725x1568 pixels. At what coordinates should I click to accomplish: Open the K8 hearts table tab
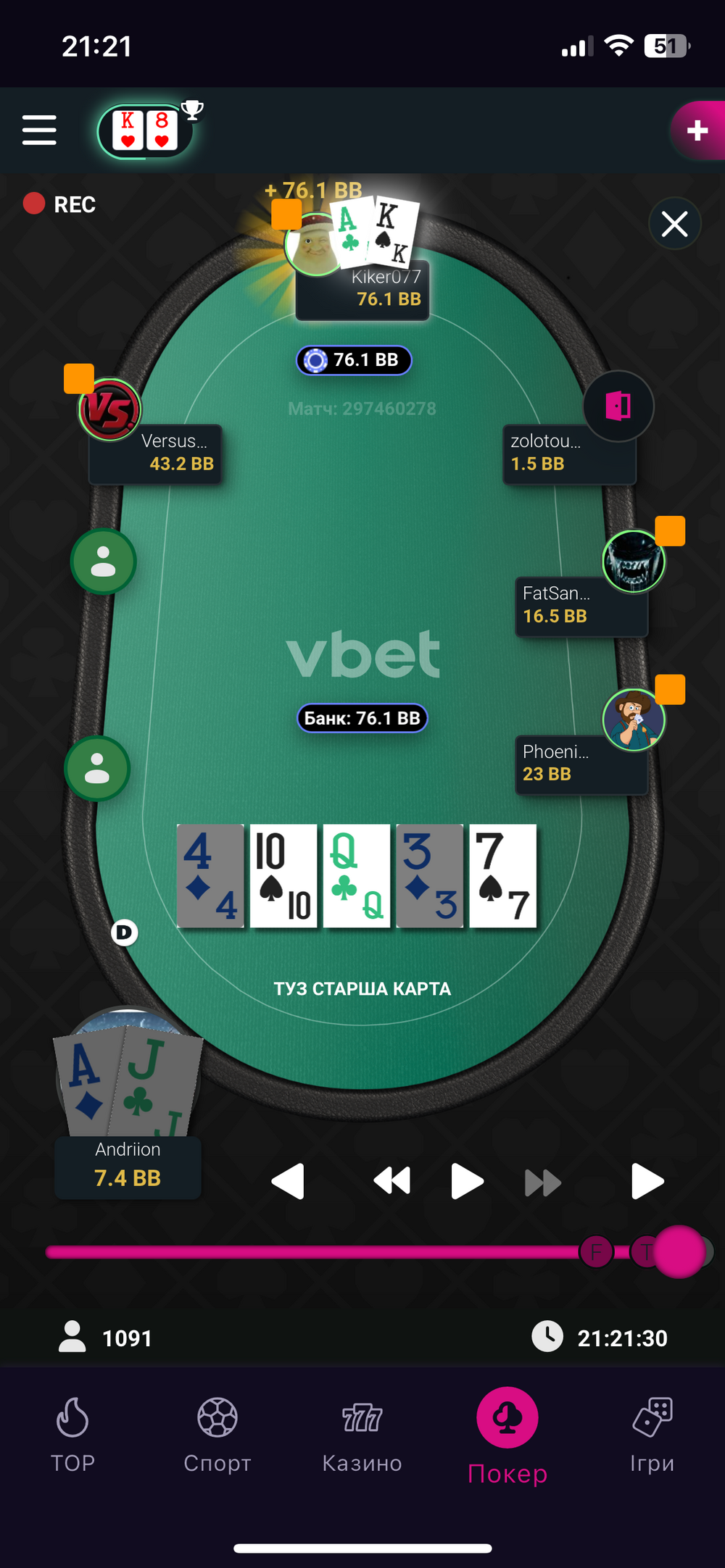tap(145, 131)
